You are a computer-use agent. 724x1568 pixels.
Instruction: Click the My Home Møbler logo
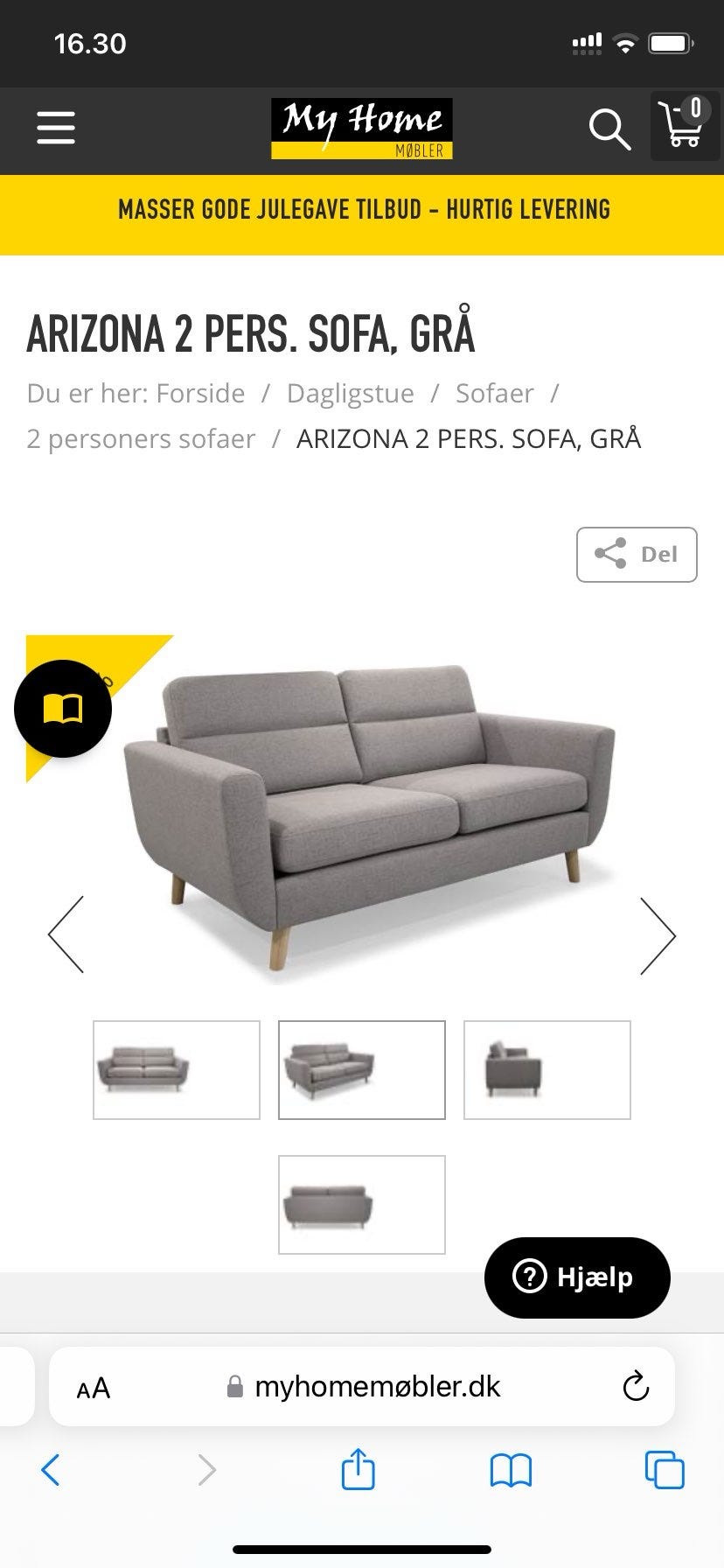coord(361,129)
